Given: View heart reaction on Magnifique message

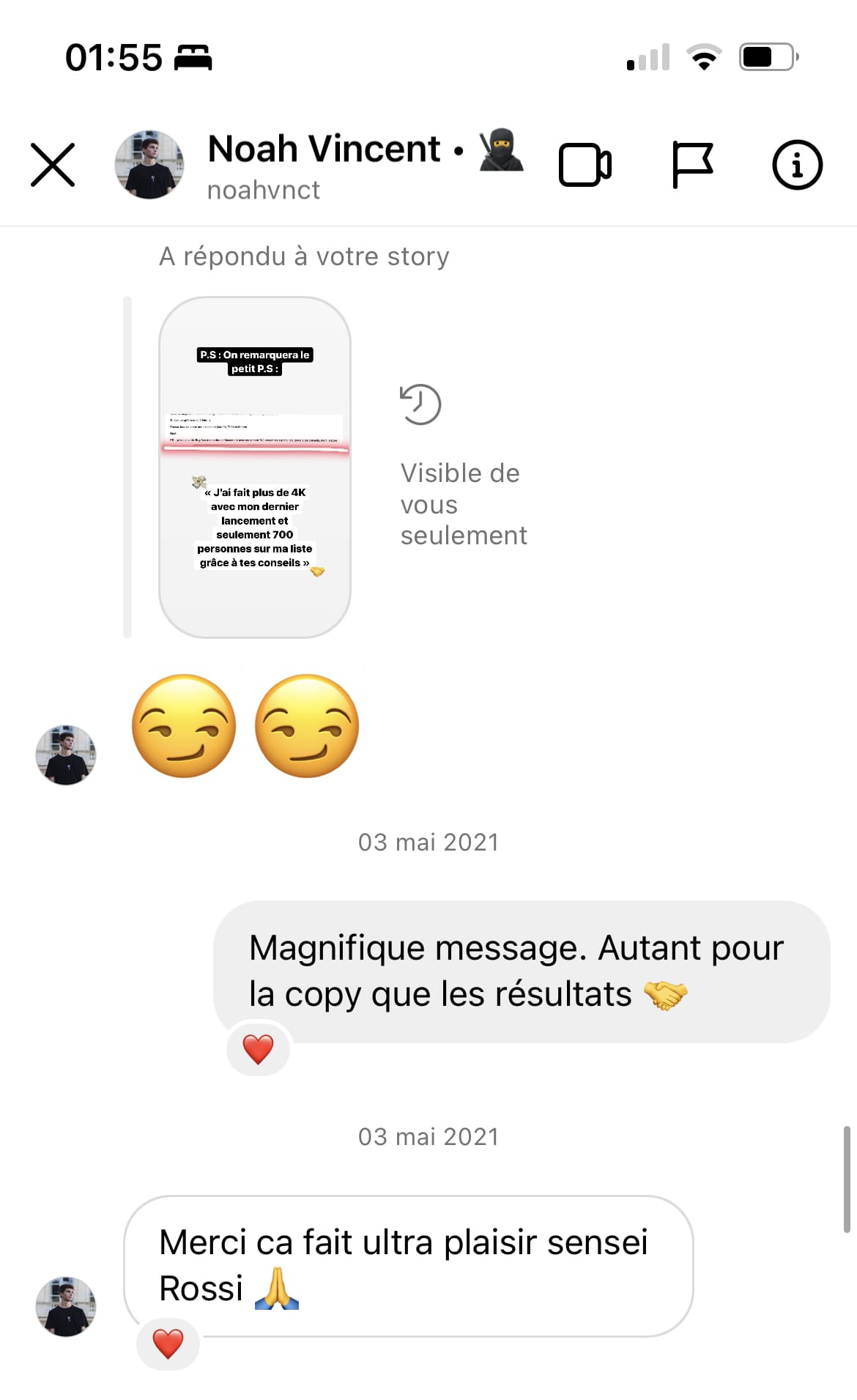Looking at the screenshot, I should (258, 1049).
